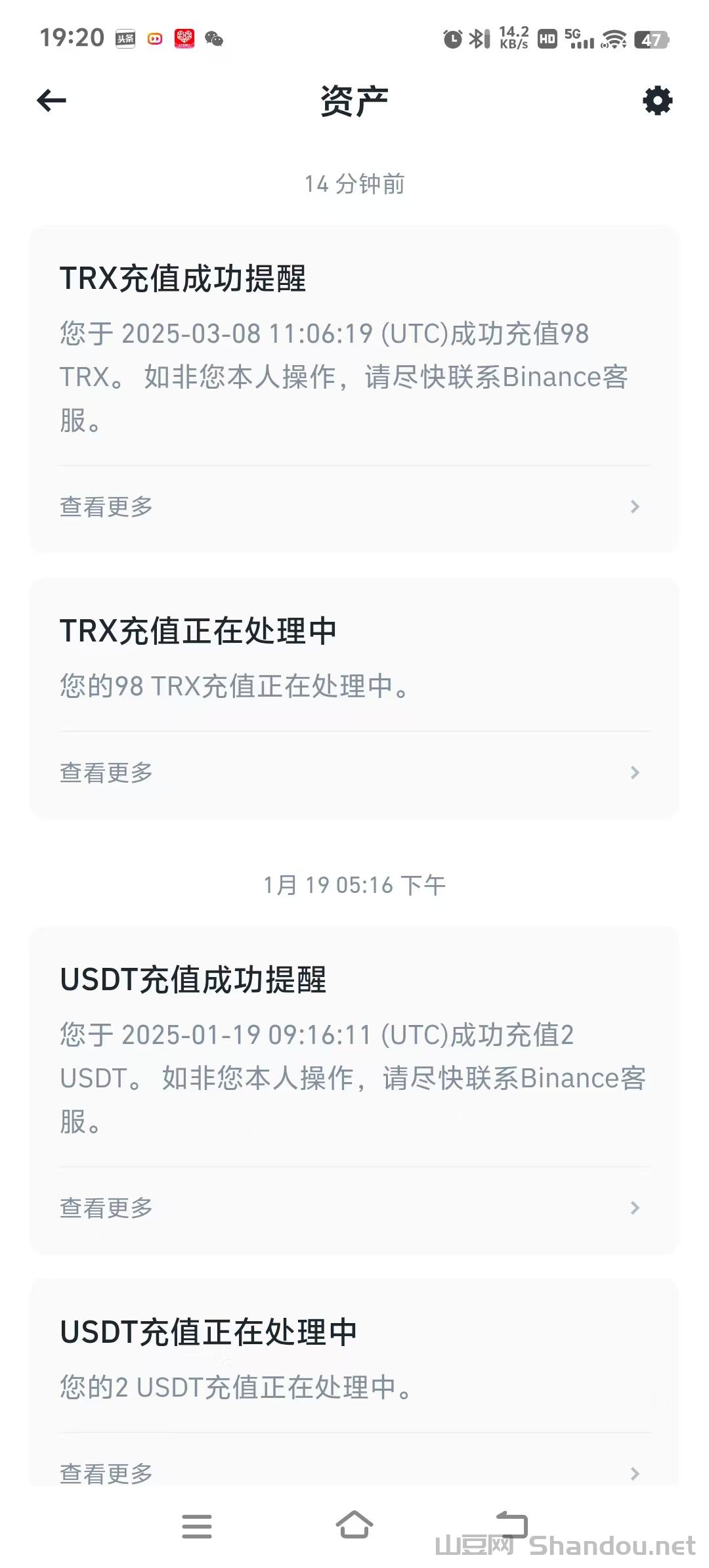Open 查看更多 on the TRX充值成功提醒 card

coord(106,506)
